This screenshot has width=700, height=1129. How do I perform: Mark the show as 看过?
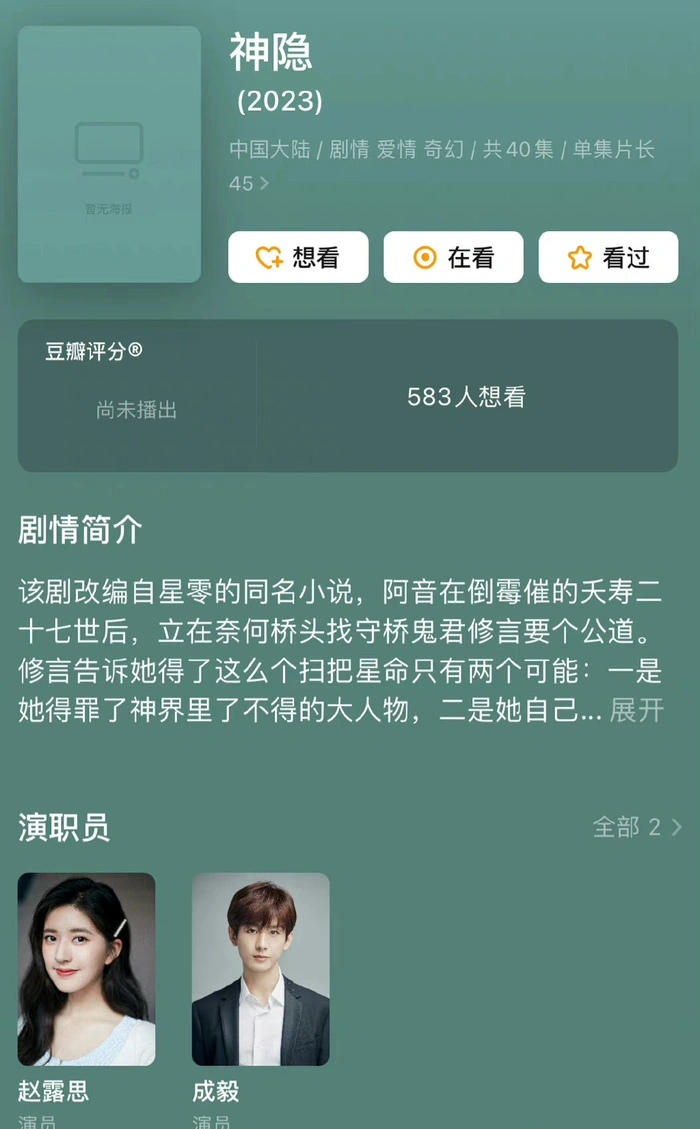(608, 258)
